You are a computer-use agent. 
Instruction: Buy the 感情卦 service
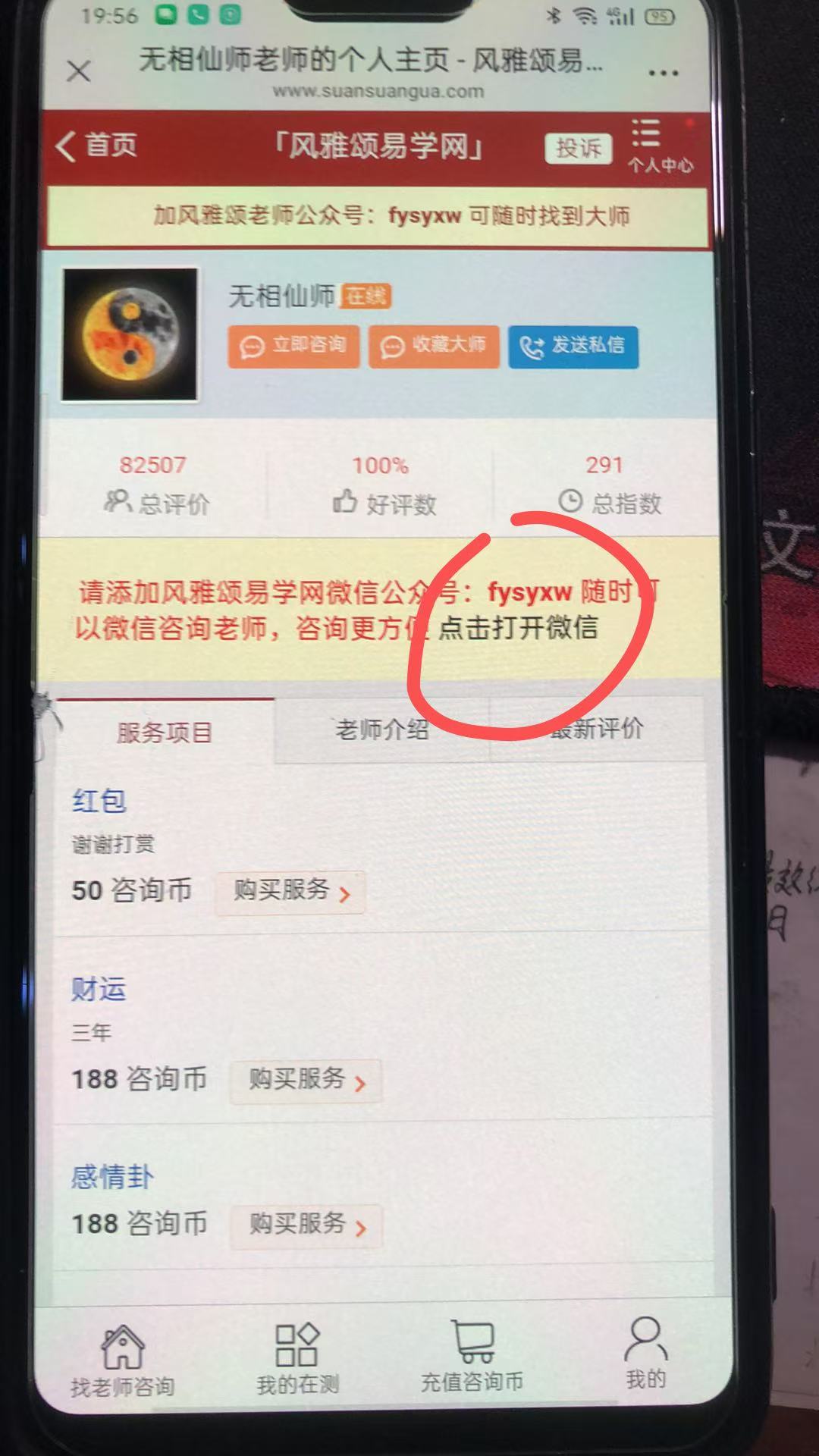(306, 1224)
